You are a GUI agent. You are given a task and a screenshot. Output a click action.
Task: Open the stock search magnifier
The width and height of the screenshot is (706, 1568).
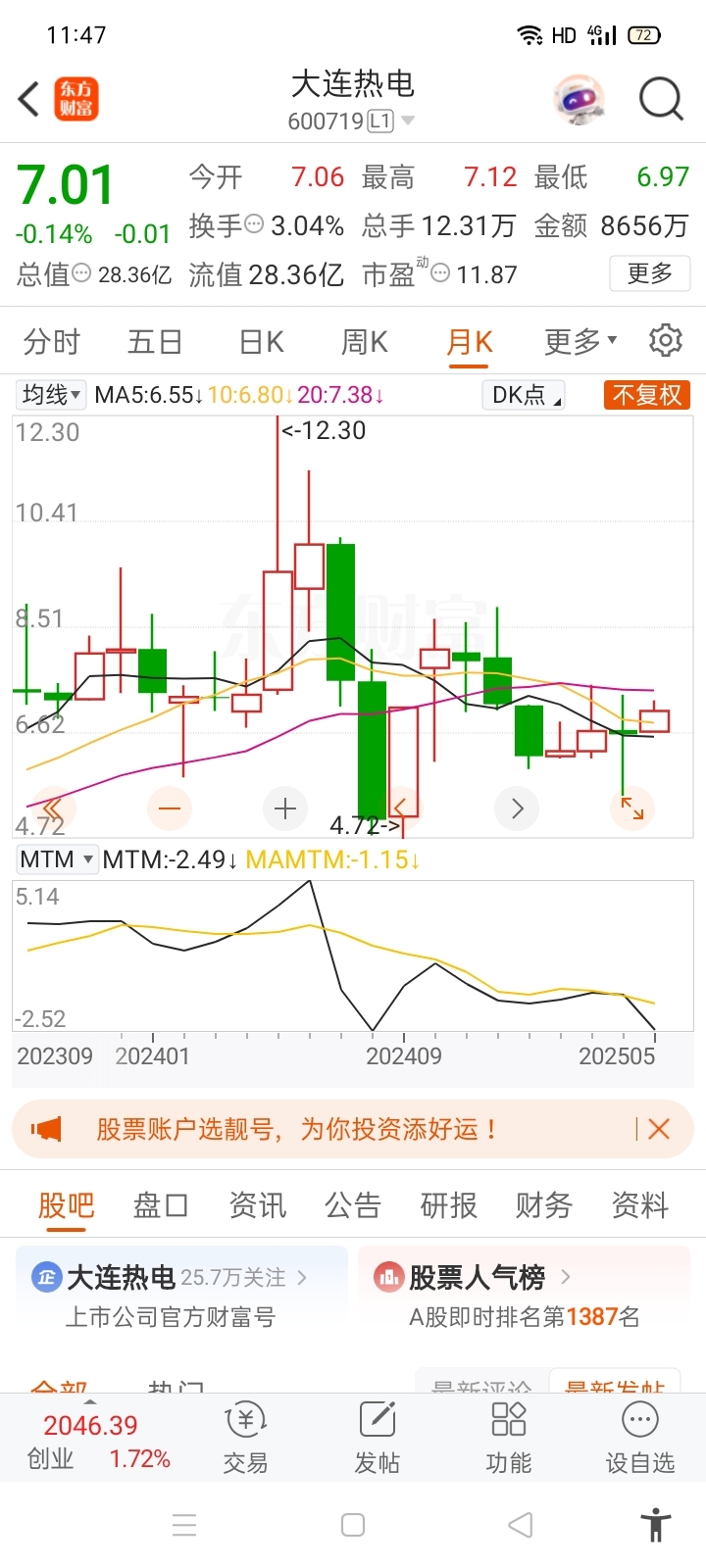(660, 99)
